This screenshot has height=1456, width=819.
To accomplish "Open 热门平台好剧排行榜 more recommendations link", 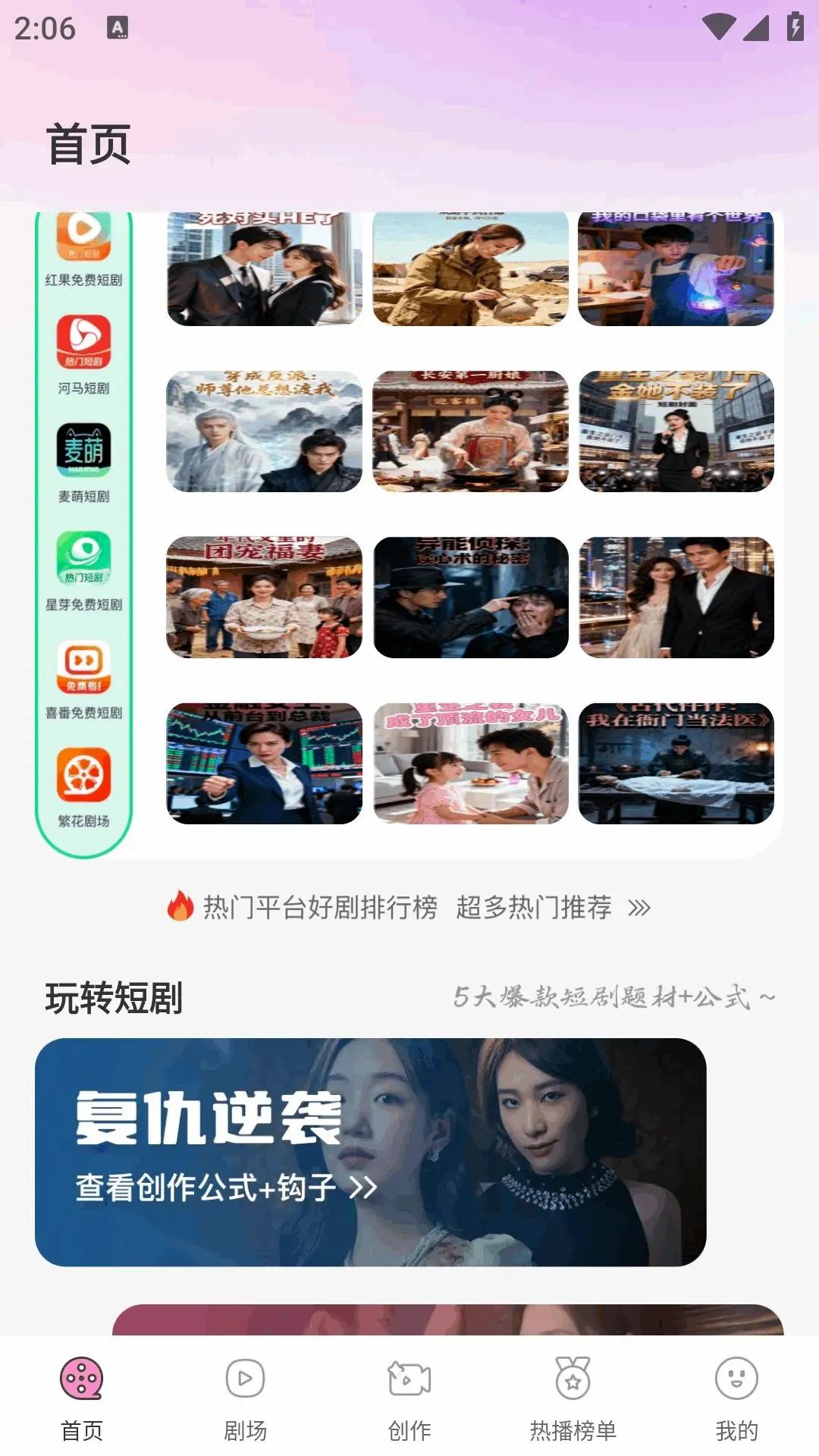I will pos(409,907).
